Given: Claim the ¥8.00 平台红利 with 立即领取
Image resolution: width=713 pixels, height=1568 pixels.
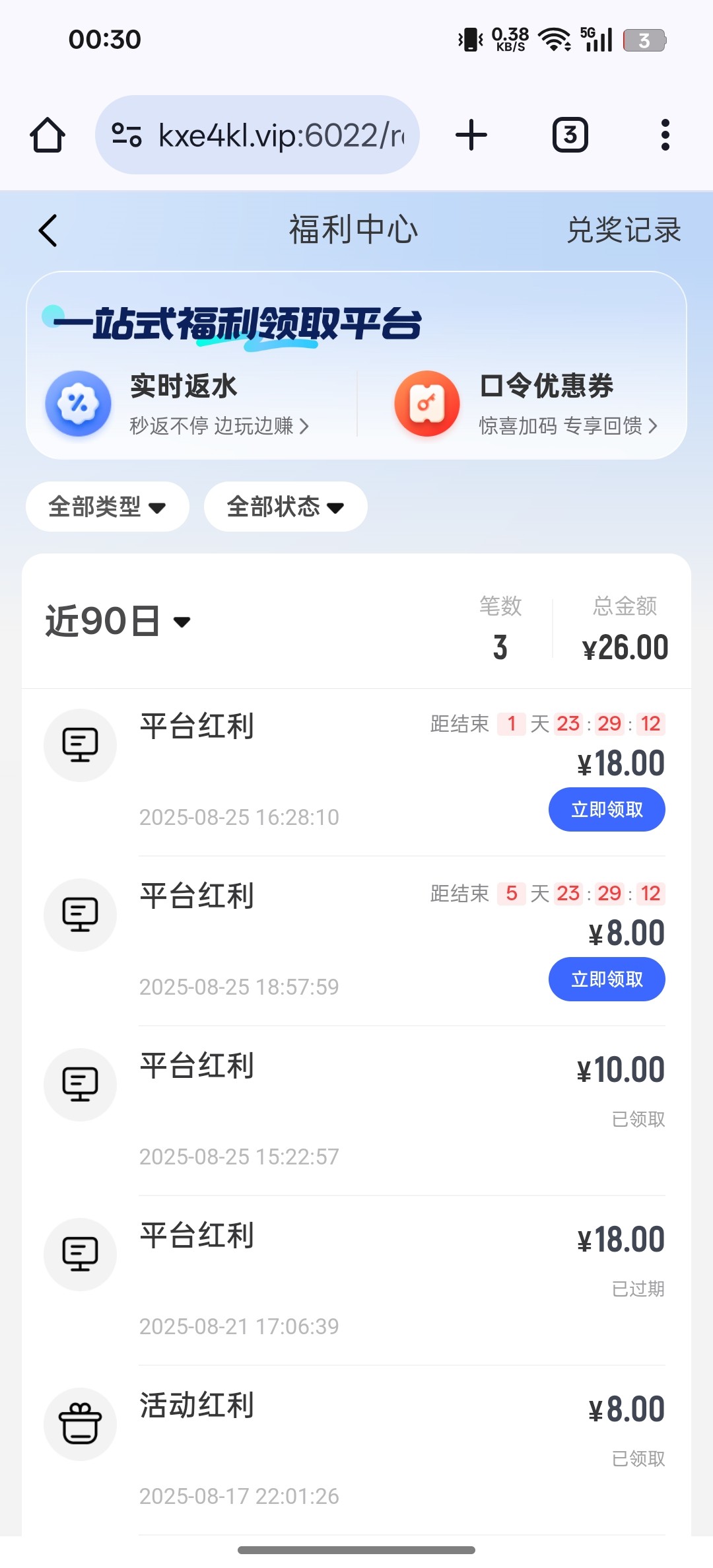Looking at the screenshot, I should pos(606,979).
